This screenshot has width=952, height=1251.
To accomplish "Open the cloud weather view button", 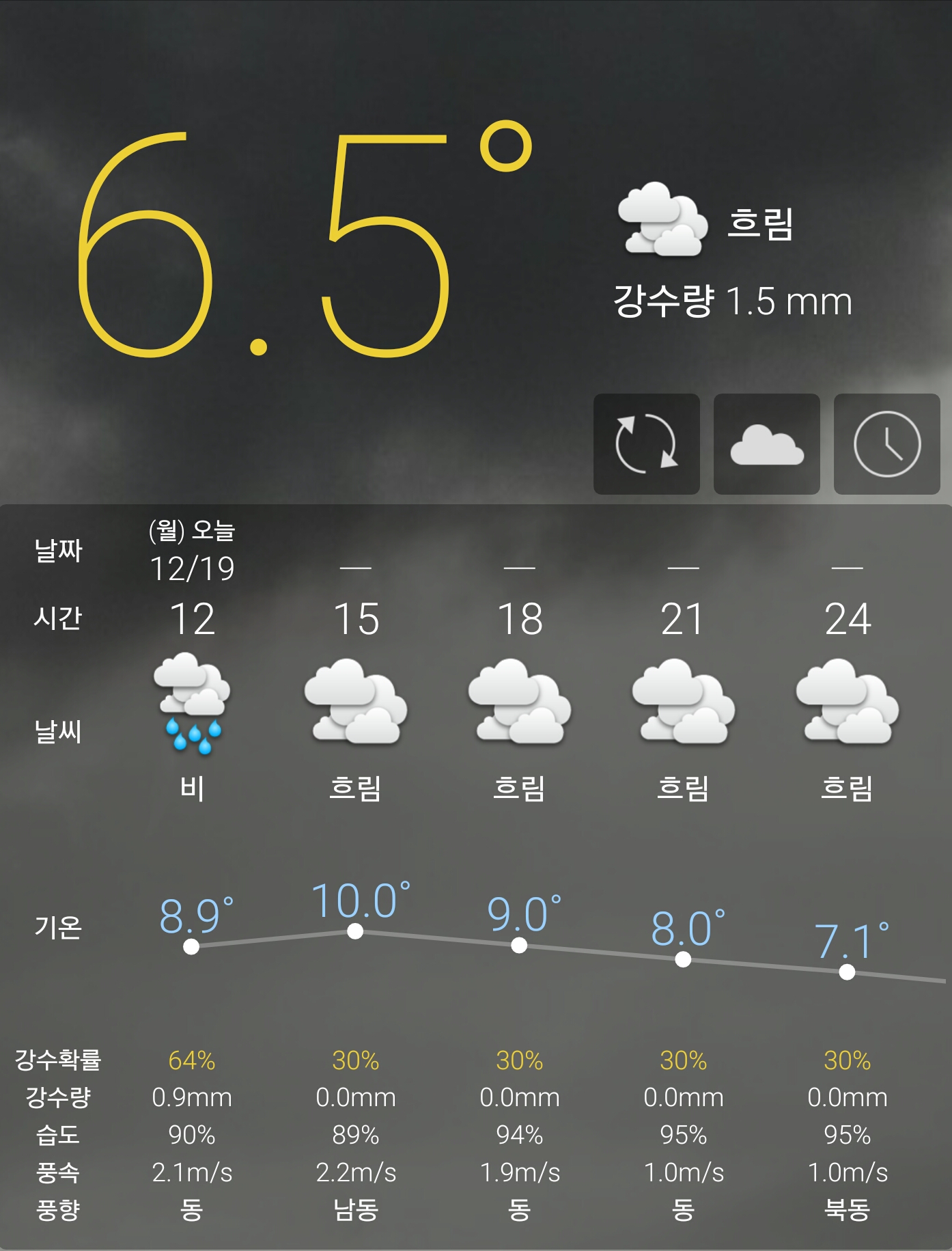I will pyautogui.click(x=766, y=444).
